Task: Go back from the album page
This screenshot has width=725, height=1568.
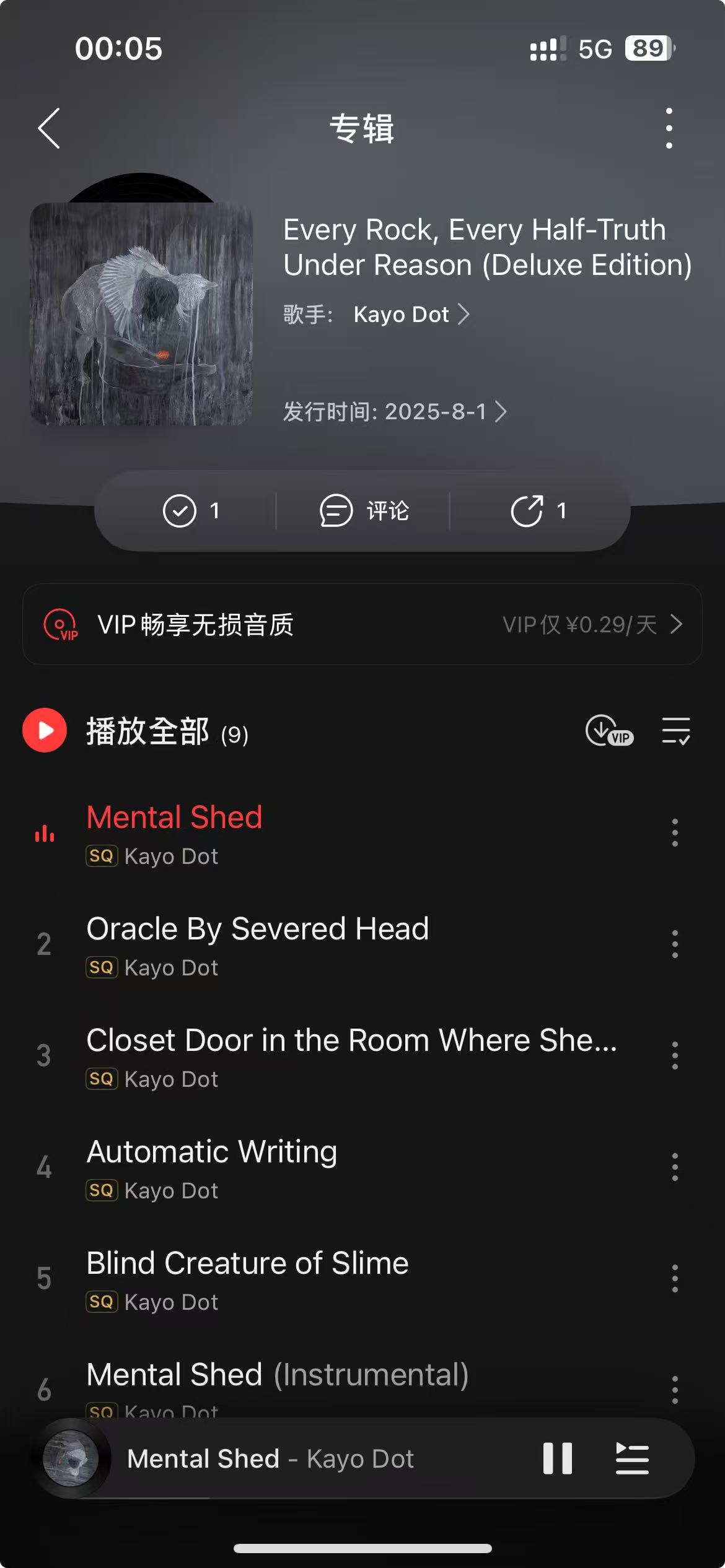Action: pyautogui.click(x=49, y=128)
